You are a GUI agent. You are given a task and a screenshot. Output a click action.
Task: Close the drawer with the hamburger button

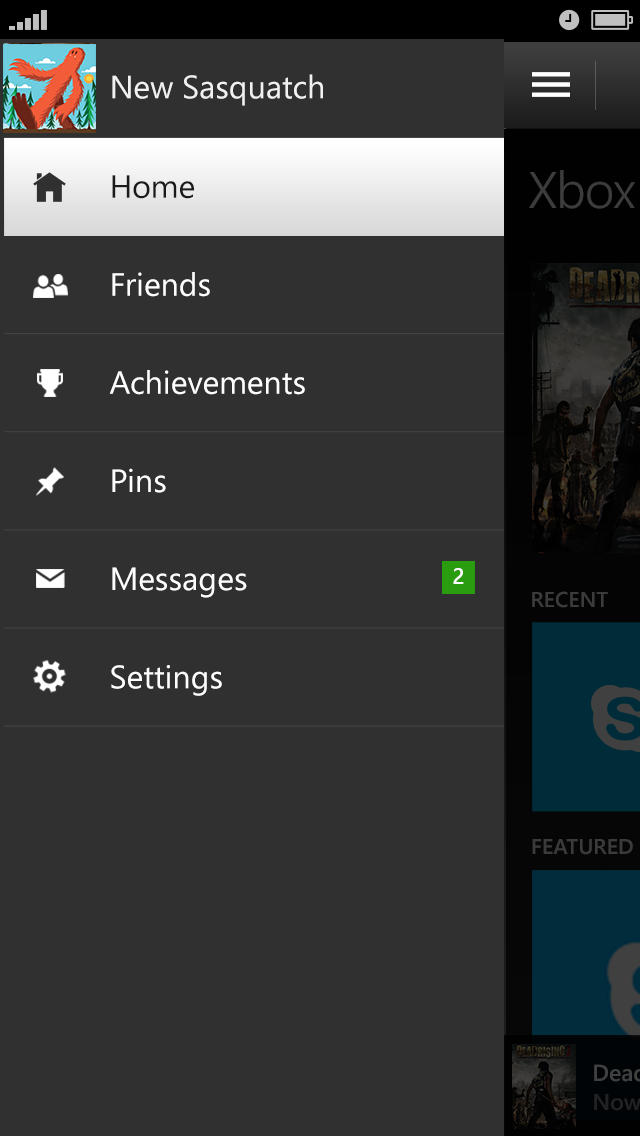tap(551, 85)
